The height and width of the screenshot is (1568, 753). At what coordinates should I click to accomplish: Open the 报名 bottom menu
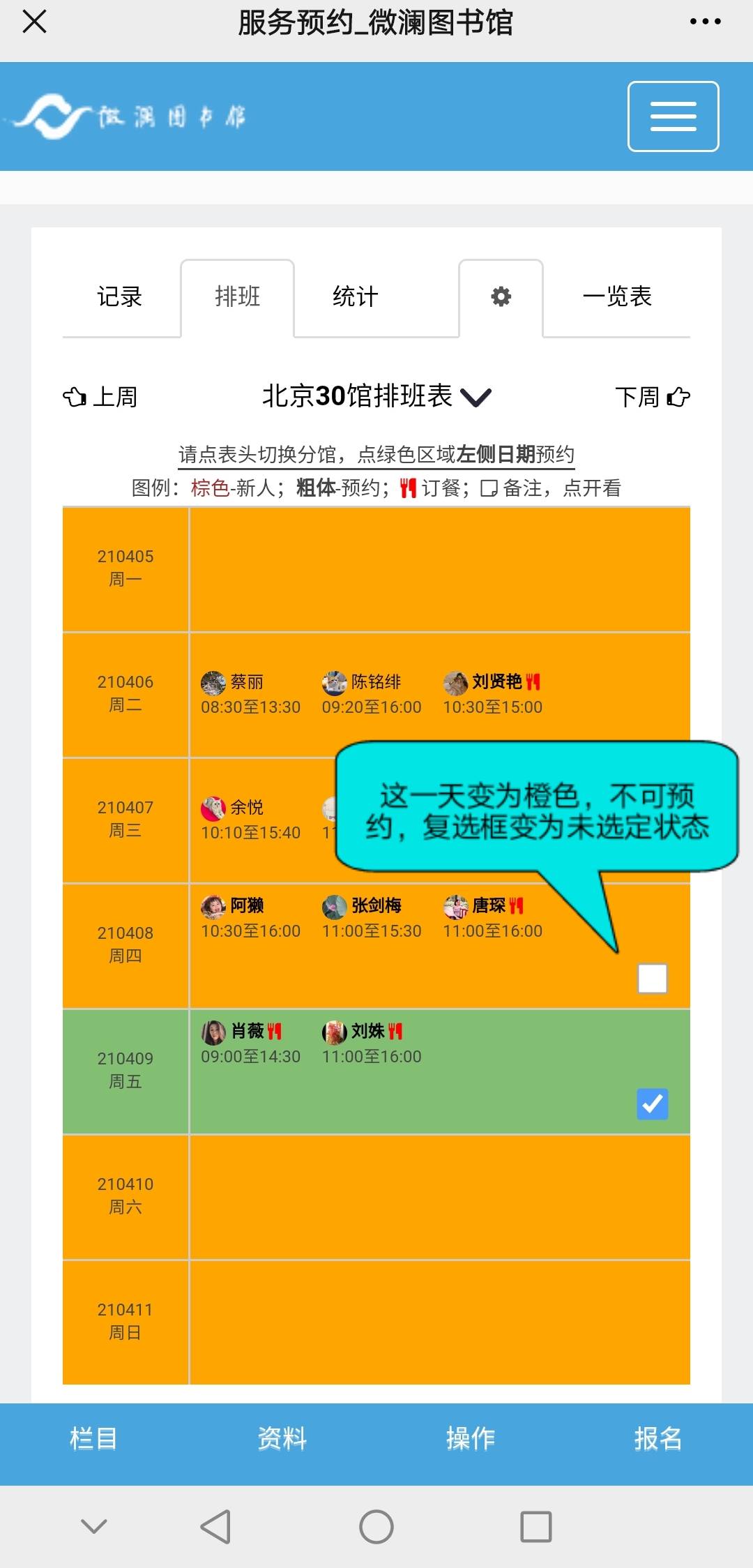658,1438
